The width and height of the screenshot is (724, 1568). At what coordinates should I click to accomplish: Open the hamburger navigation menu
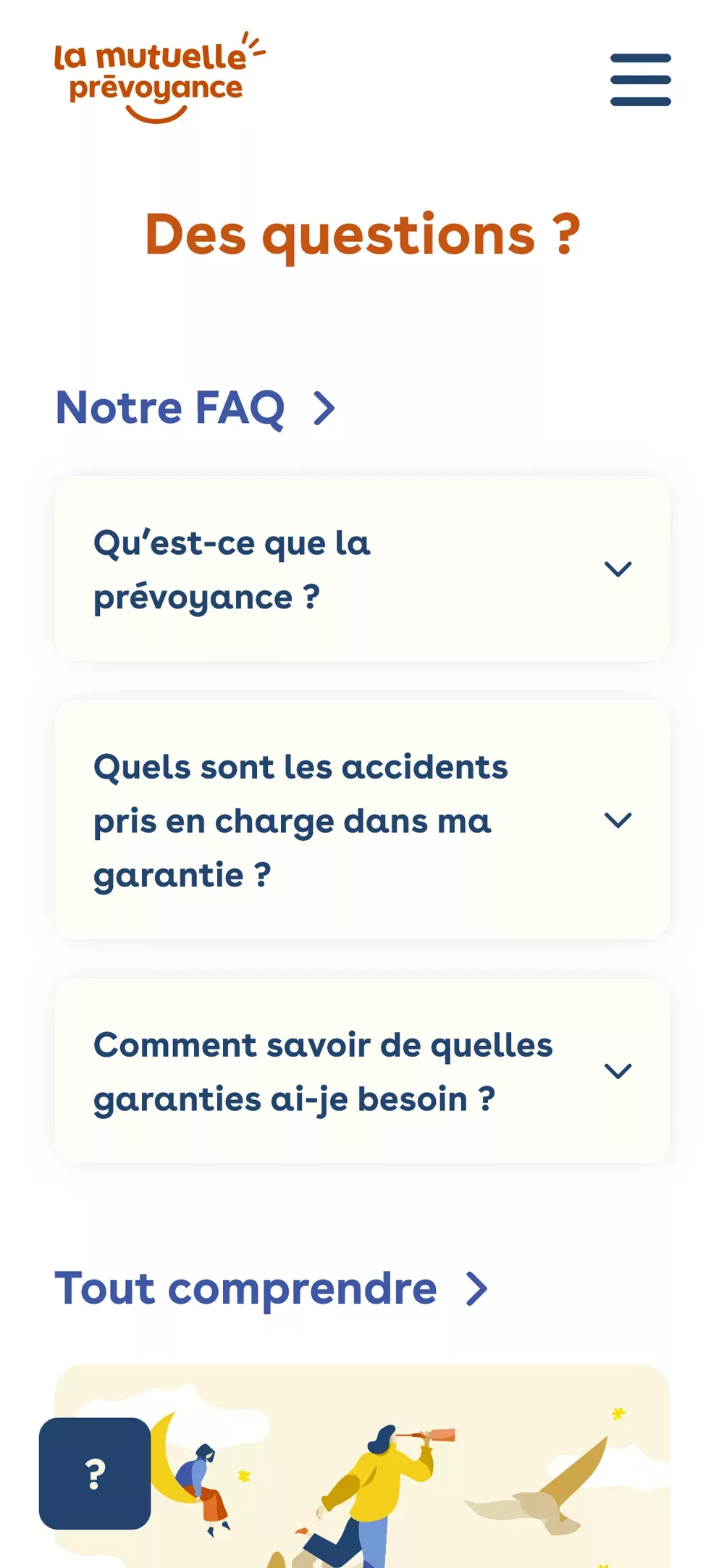click(640, 80)
